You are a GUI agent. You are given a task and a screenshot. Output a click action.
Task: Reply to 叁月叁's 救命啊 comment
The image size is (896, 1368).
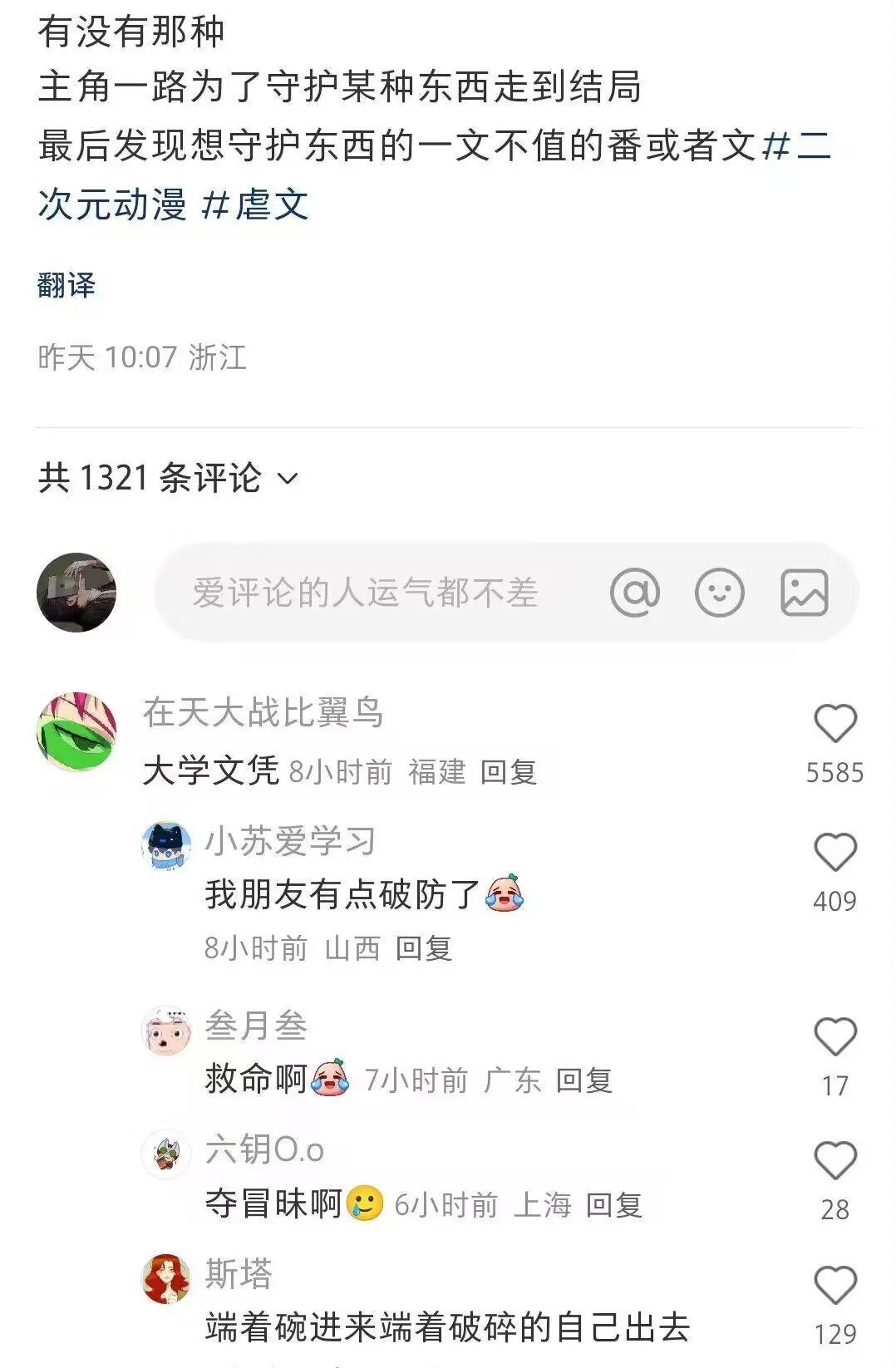[x=584, y=1080]
